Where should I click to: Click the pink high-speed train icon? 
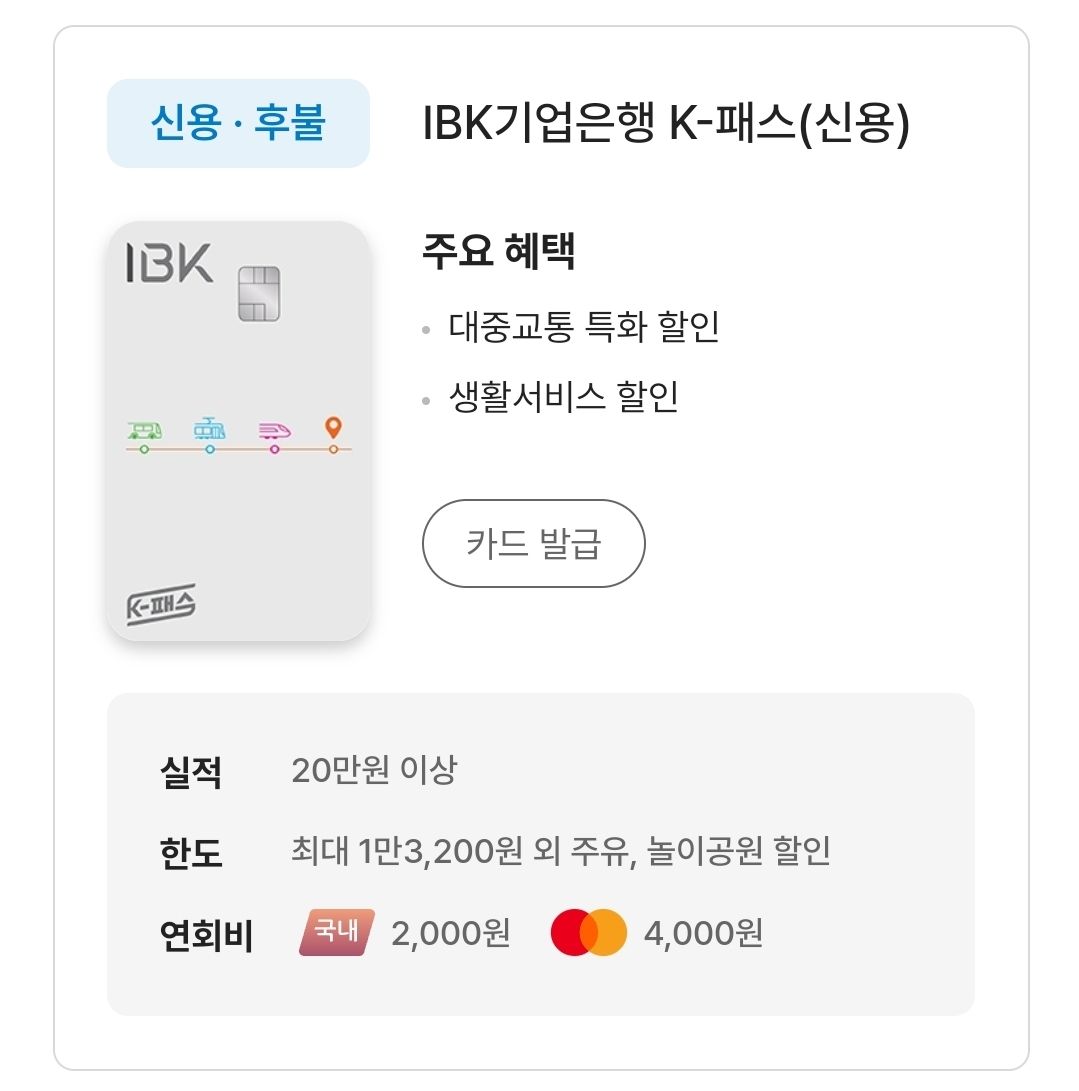(x=272, y=428)
